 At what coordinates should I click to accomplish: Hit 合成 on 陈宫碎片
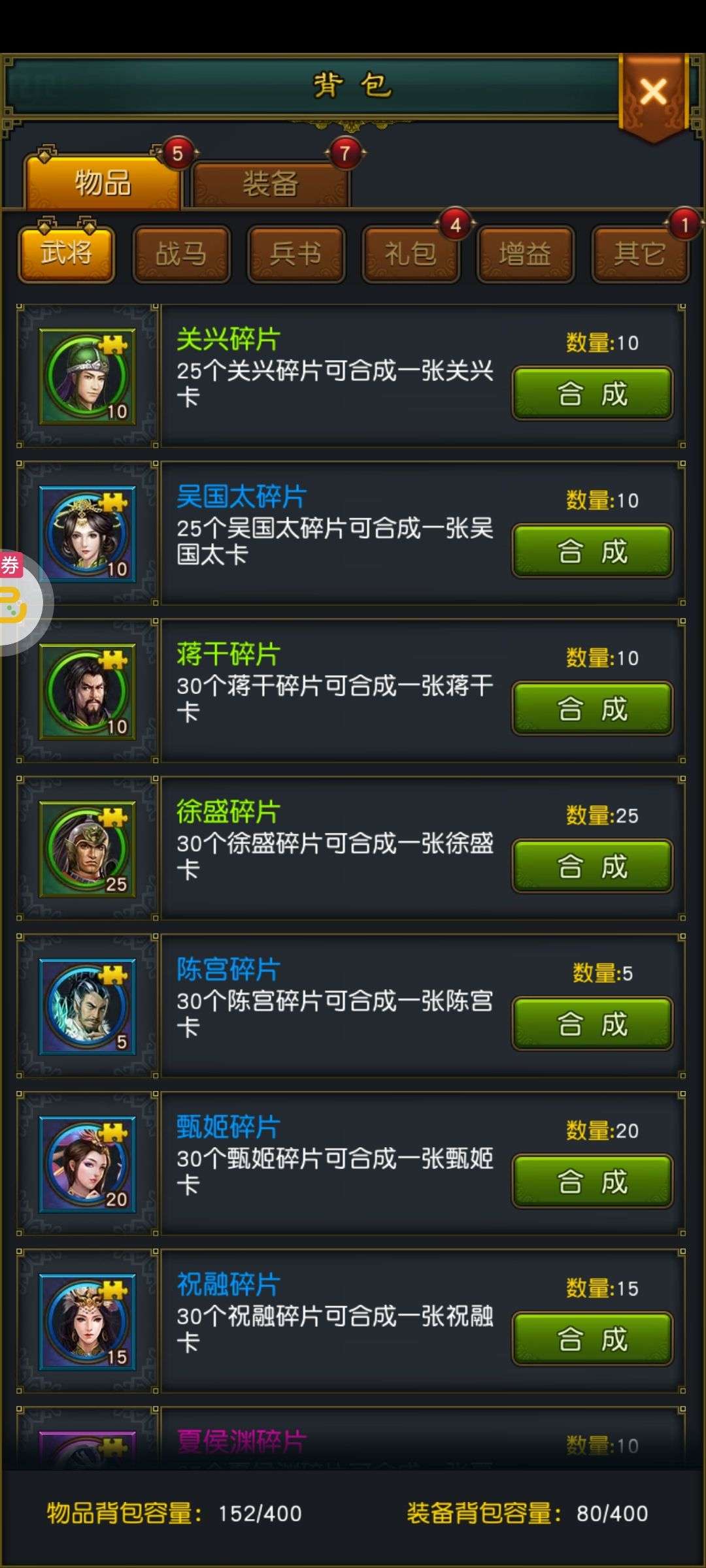592,1024
